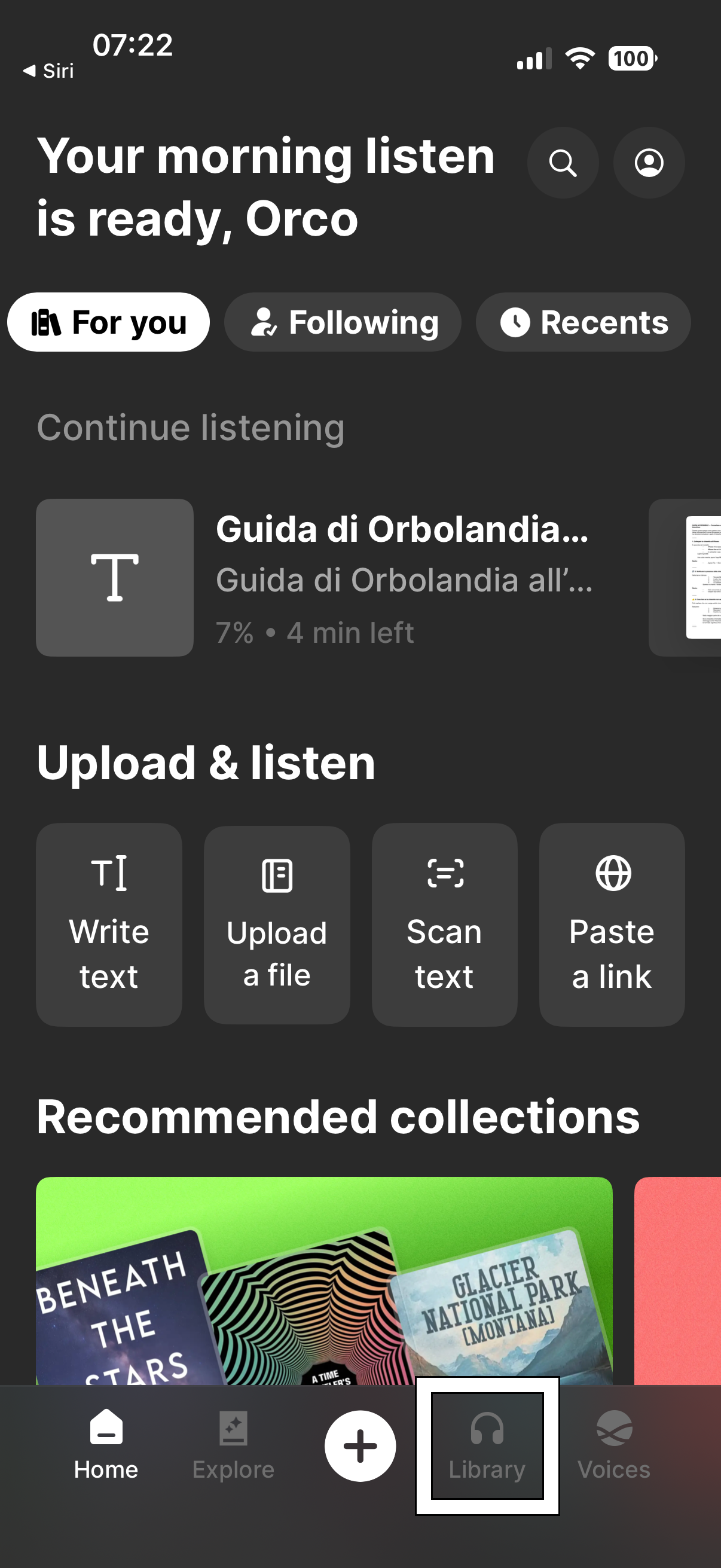This screenshot has height=1568, width=721.
Task: Tap the plus button to add content
Action: (360, 1445)
